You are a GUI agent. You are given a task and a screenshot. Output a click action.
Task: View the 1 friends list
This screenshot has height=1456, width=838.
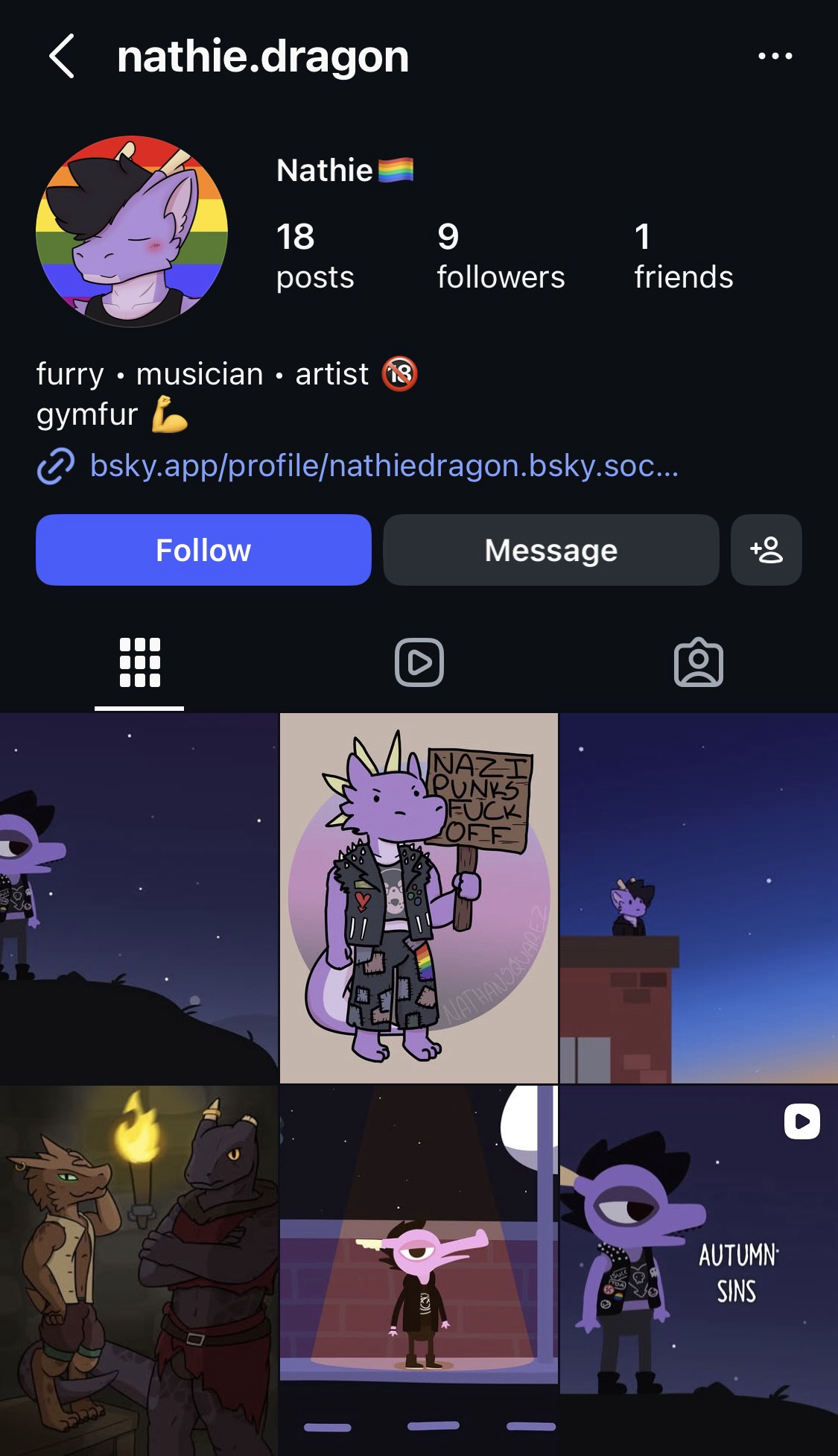pyautogui.click(x=683, y=256)
